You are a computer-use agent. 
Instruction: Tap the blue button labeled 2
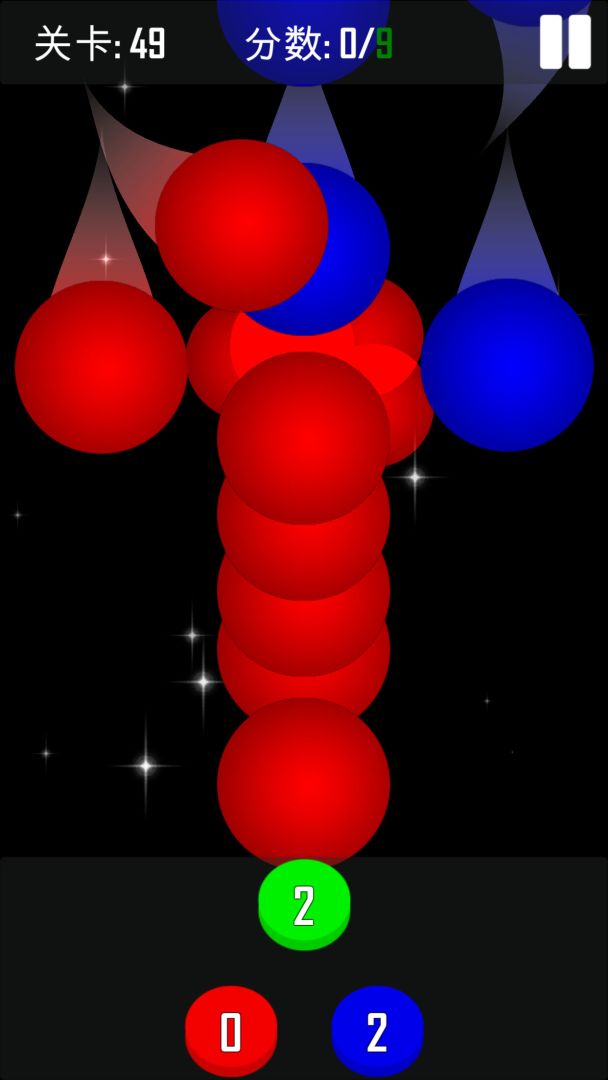[377, 1031]
